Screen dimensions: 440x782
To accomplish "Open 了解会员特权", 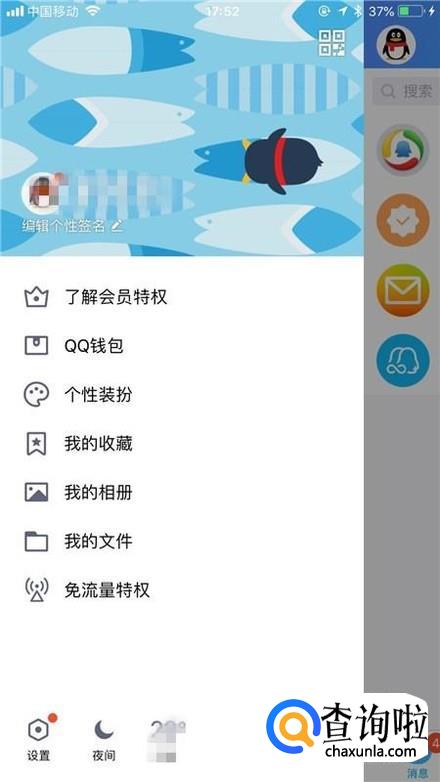I will click(x=182, y=297).
